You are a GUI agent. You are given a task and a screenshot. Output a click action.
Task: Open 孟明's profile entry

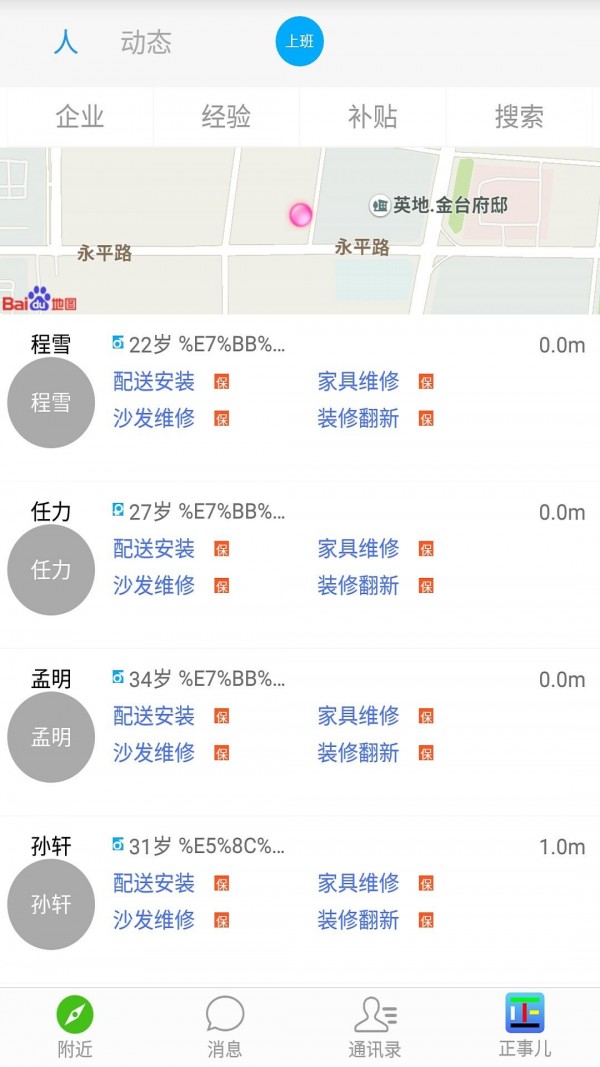click(x=300, y=732)
